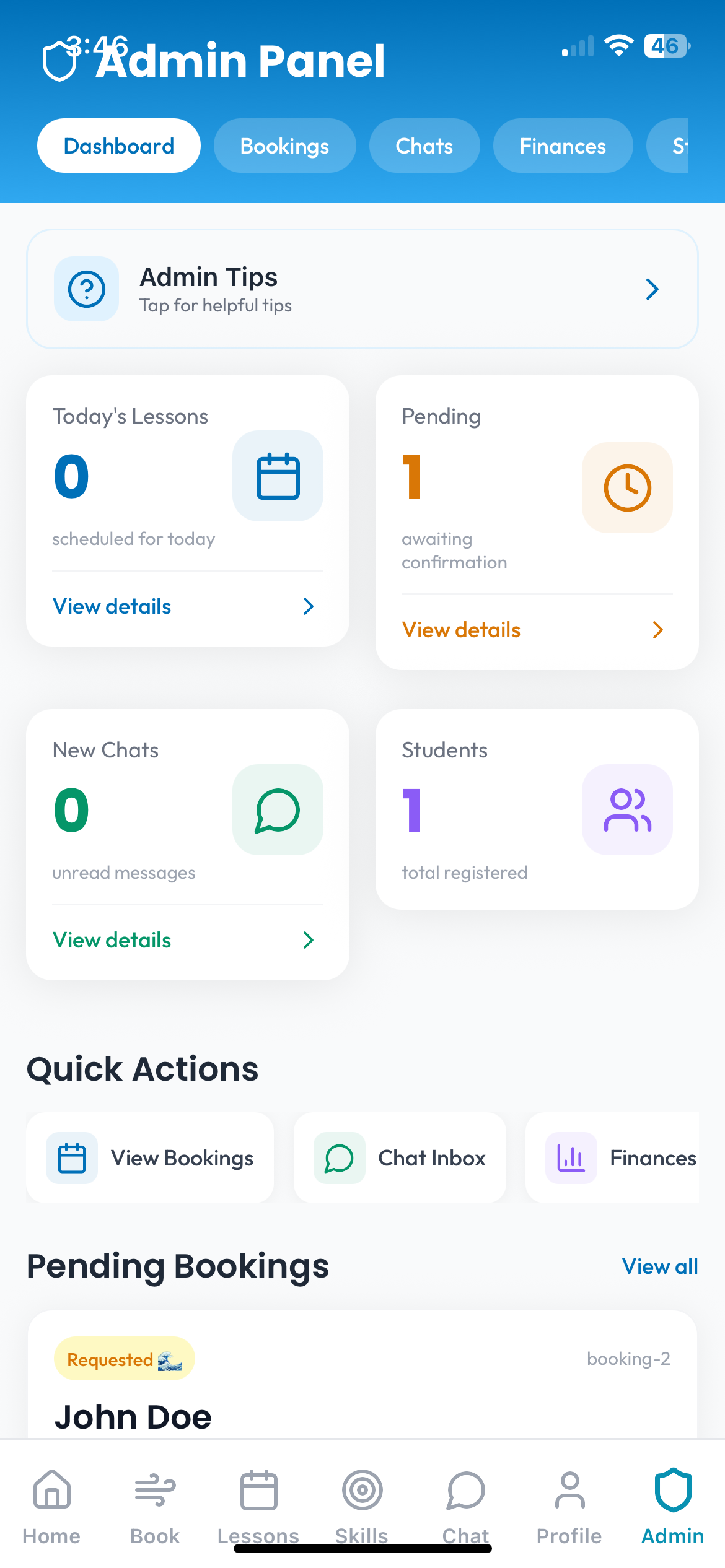Open the Lessons tab
The width and height of the screenshot is (725, 1568).
pos(258,1506)
